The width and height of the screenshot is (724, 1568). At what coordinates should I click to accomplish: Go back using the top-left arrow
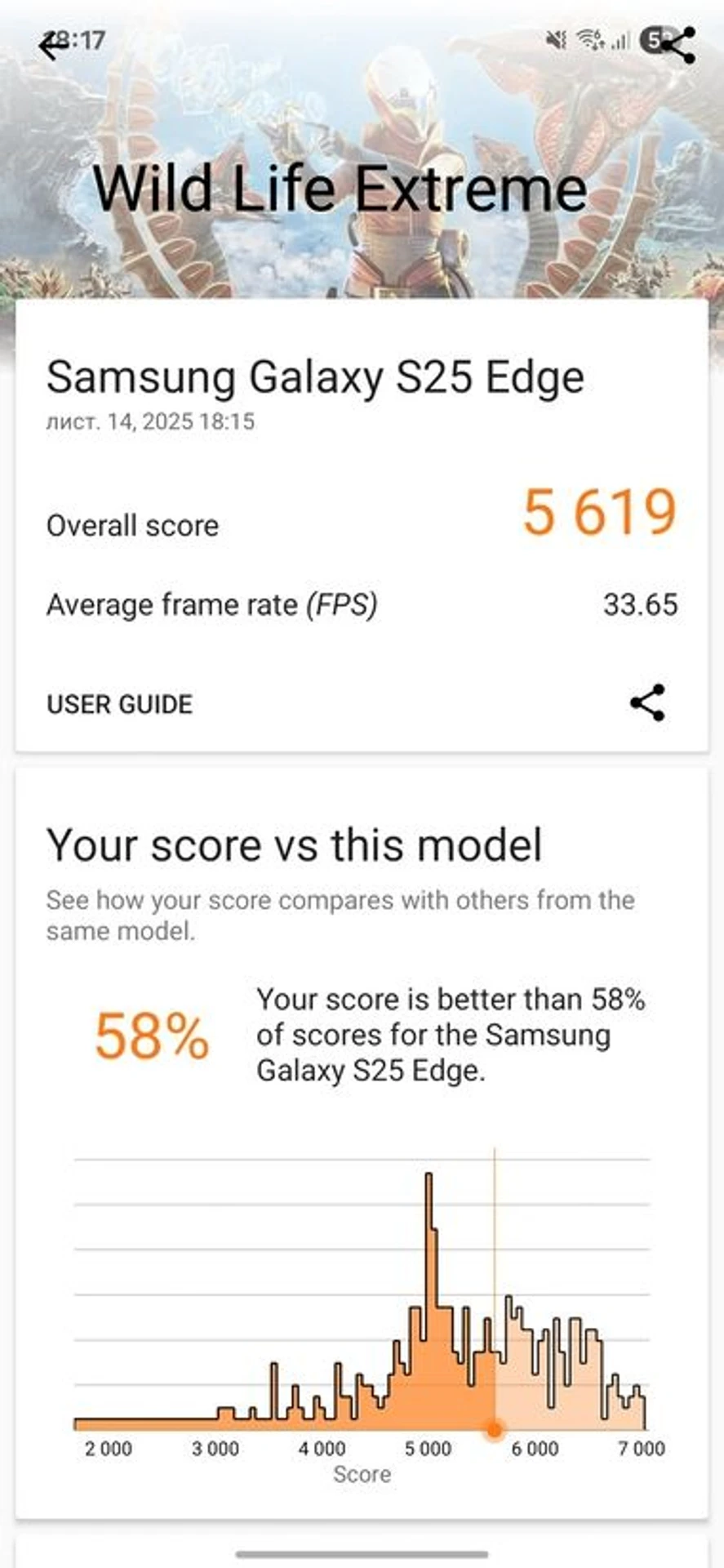[52, 47]
